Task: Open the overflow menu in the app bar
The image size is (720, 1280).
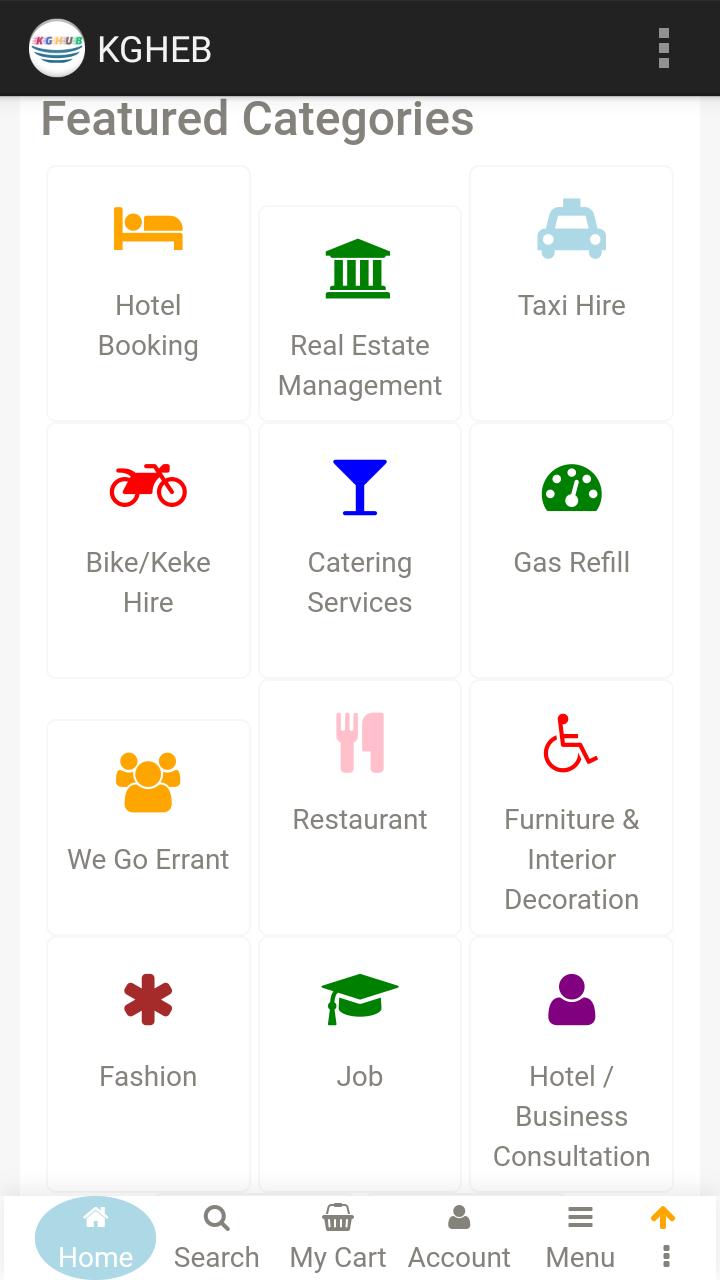Action: [x=664, y=48]
